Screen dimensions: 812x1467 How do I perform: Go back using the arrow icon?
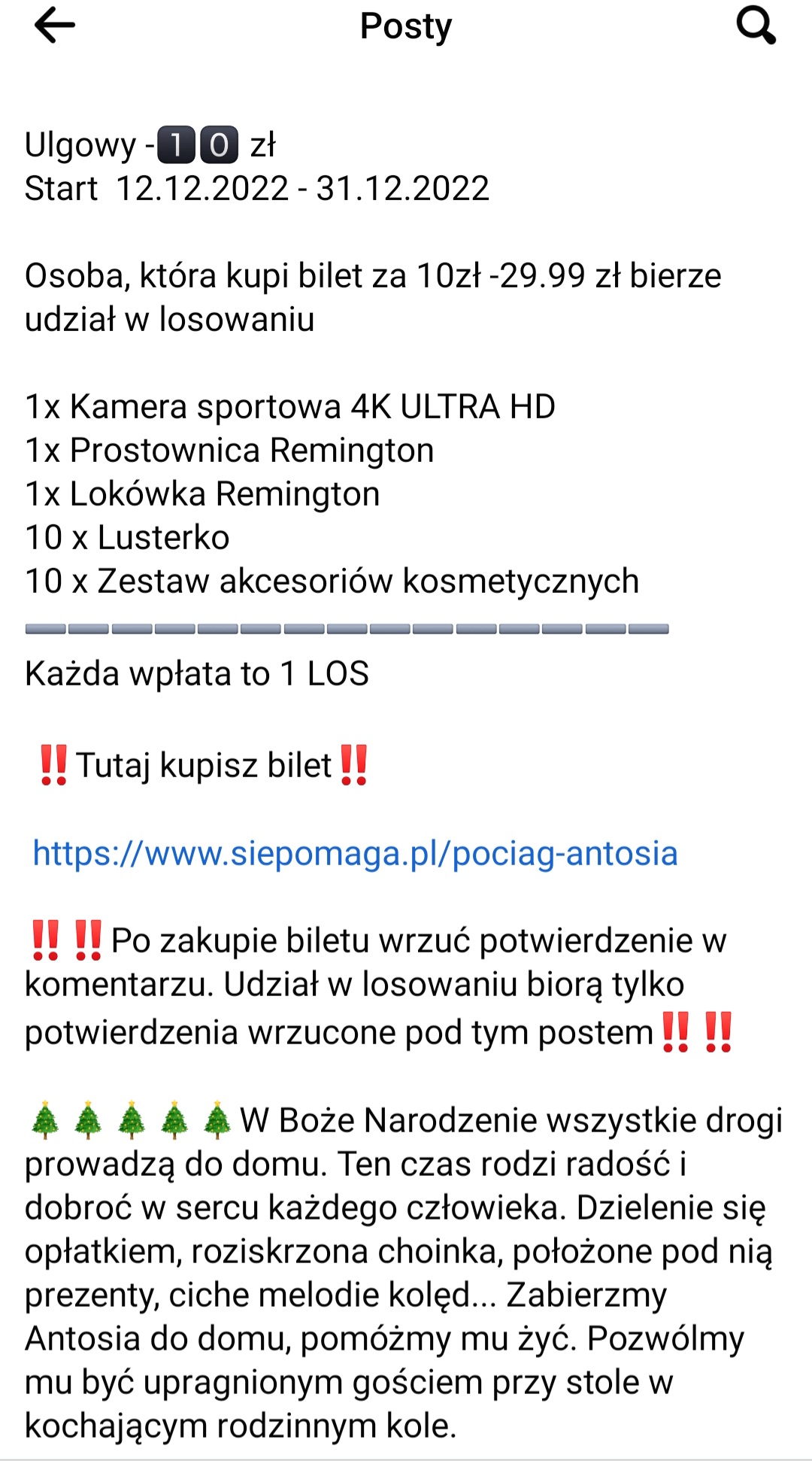[55, 26]
